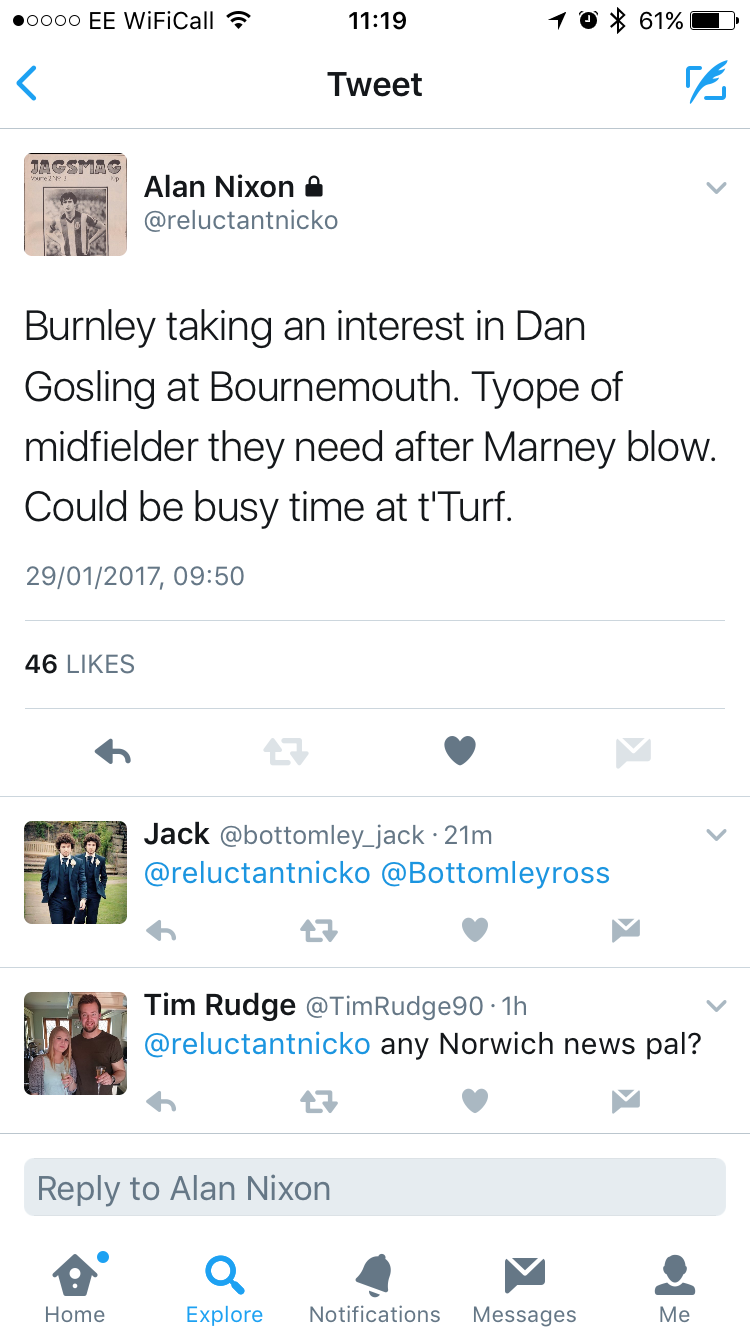Expand options chevron on Alan Nixon's tweet
Image resolution: width=750 pixels, height=1334 pixels.
pyautogui.click(x=716, y=188)
